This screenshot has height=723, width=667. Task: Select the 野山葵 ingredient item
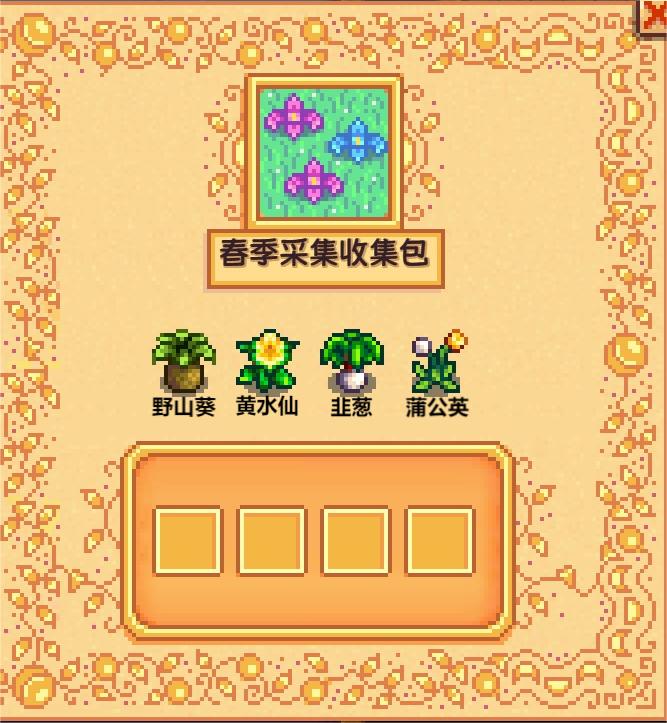click(183, 362)
